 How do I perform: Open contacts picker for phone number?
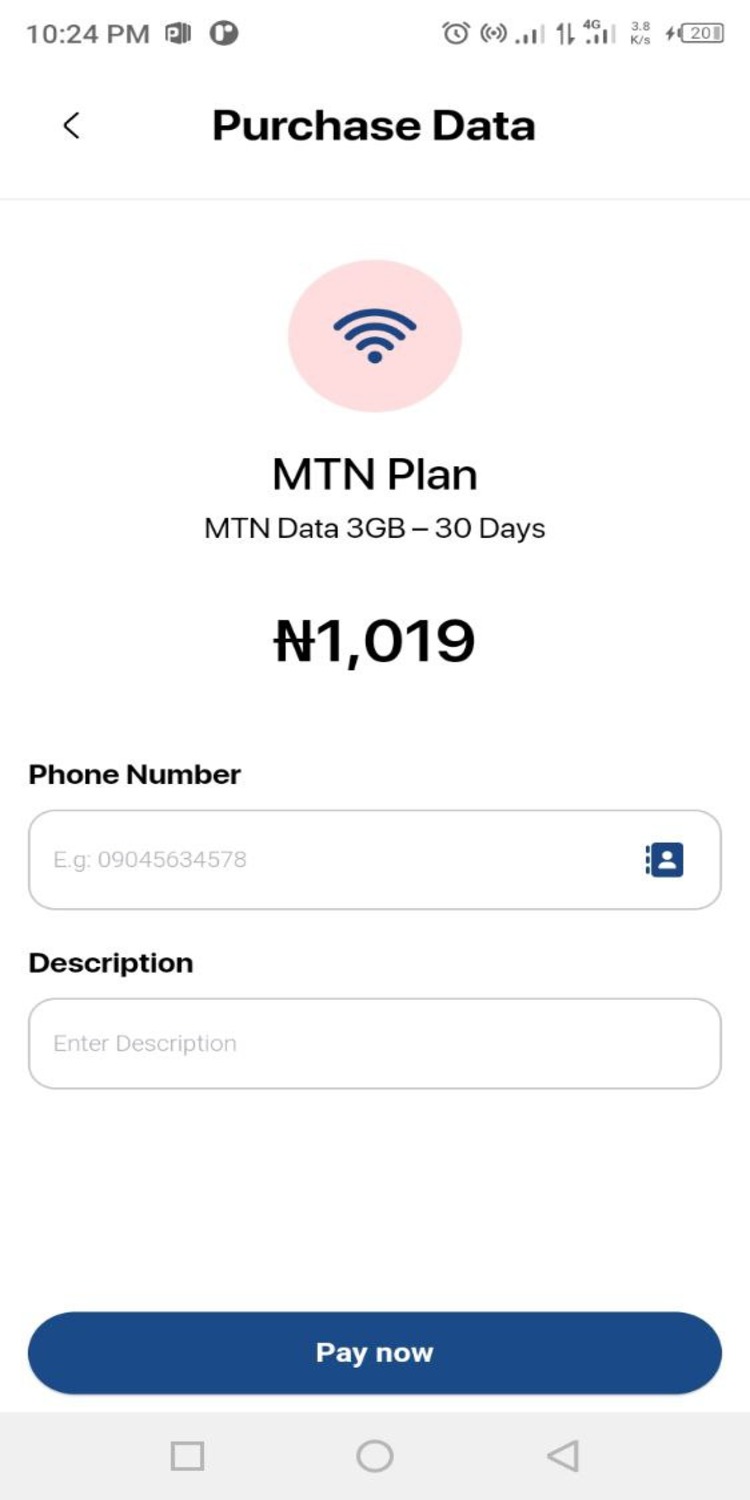[x=665, y=860]
